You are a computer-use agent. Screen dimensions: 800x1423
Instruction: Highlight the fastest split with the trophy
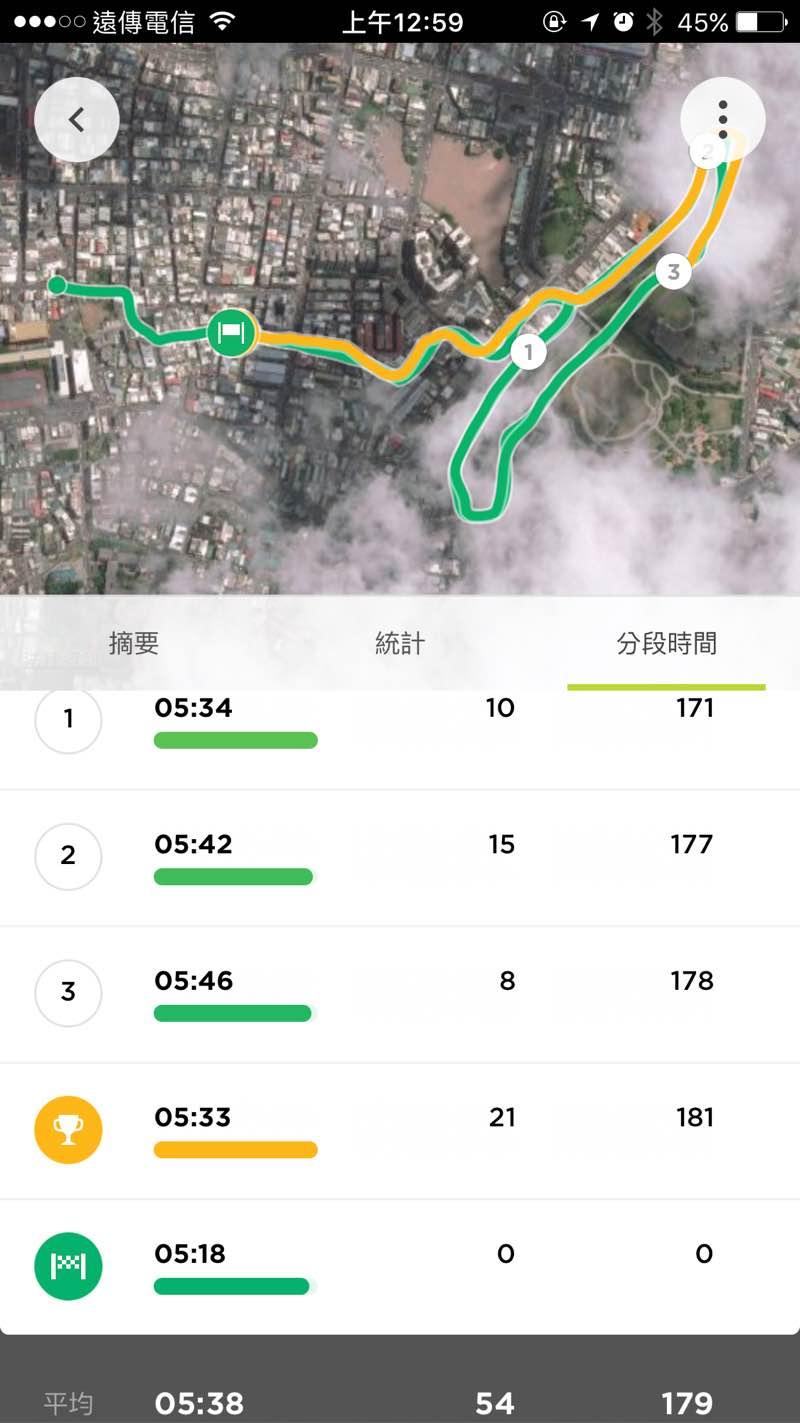400,1130
